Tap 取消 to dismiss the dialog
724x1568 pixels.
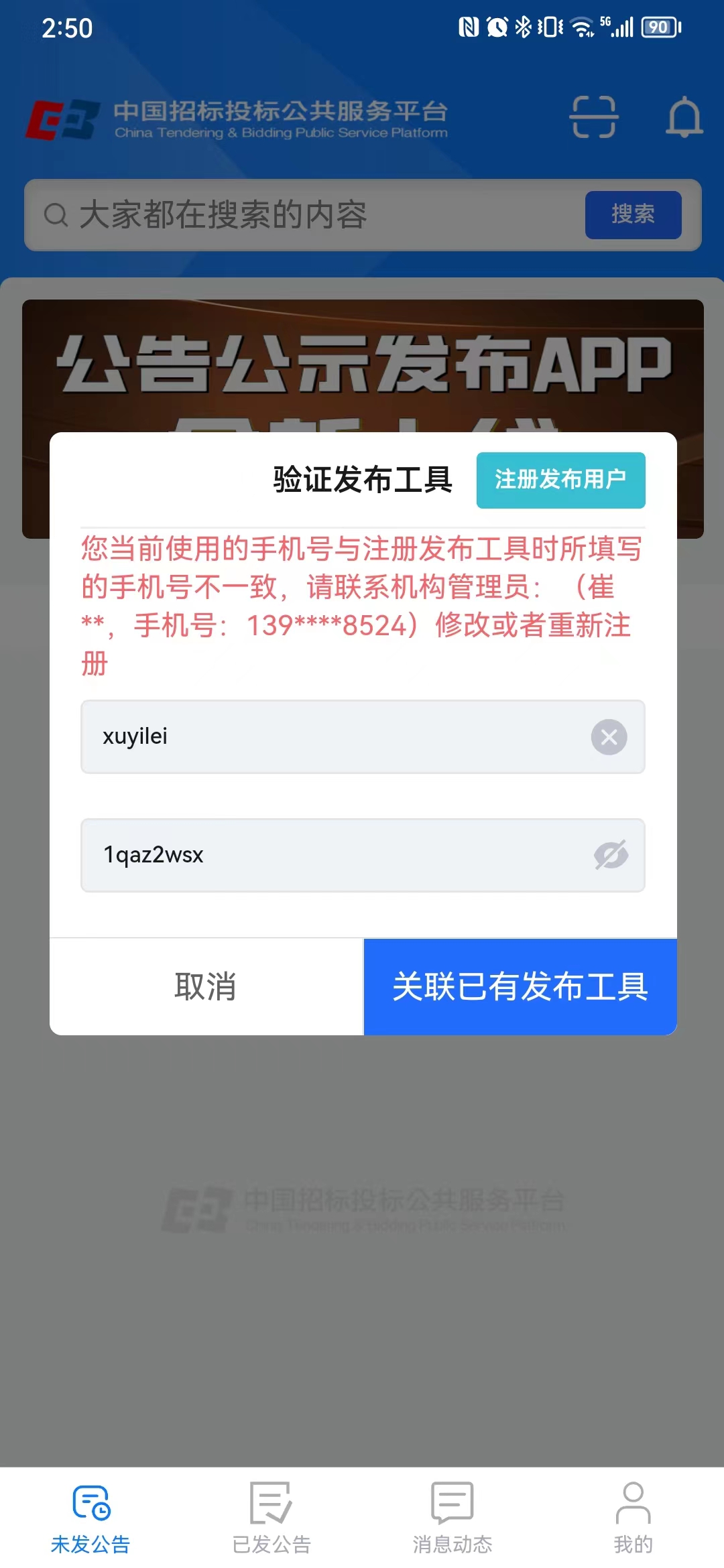point(206,986)
